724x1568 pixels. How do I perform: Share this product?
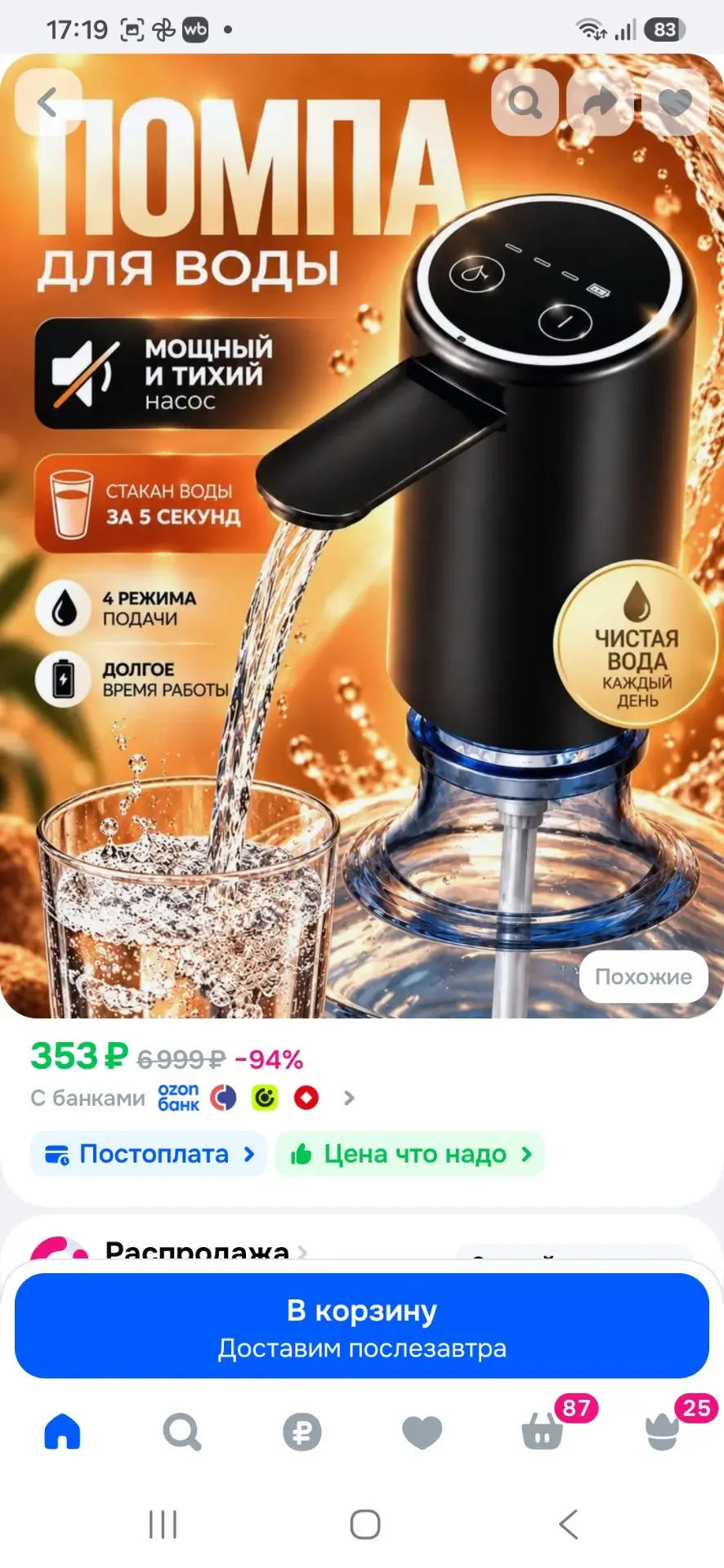pyautogui.click(x=600, y=102)
